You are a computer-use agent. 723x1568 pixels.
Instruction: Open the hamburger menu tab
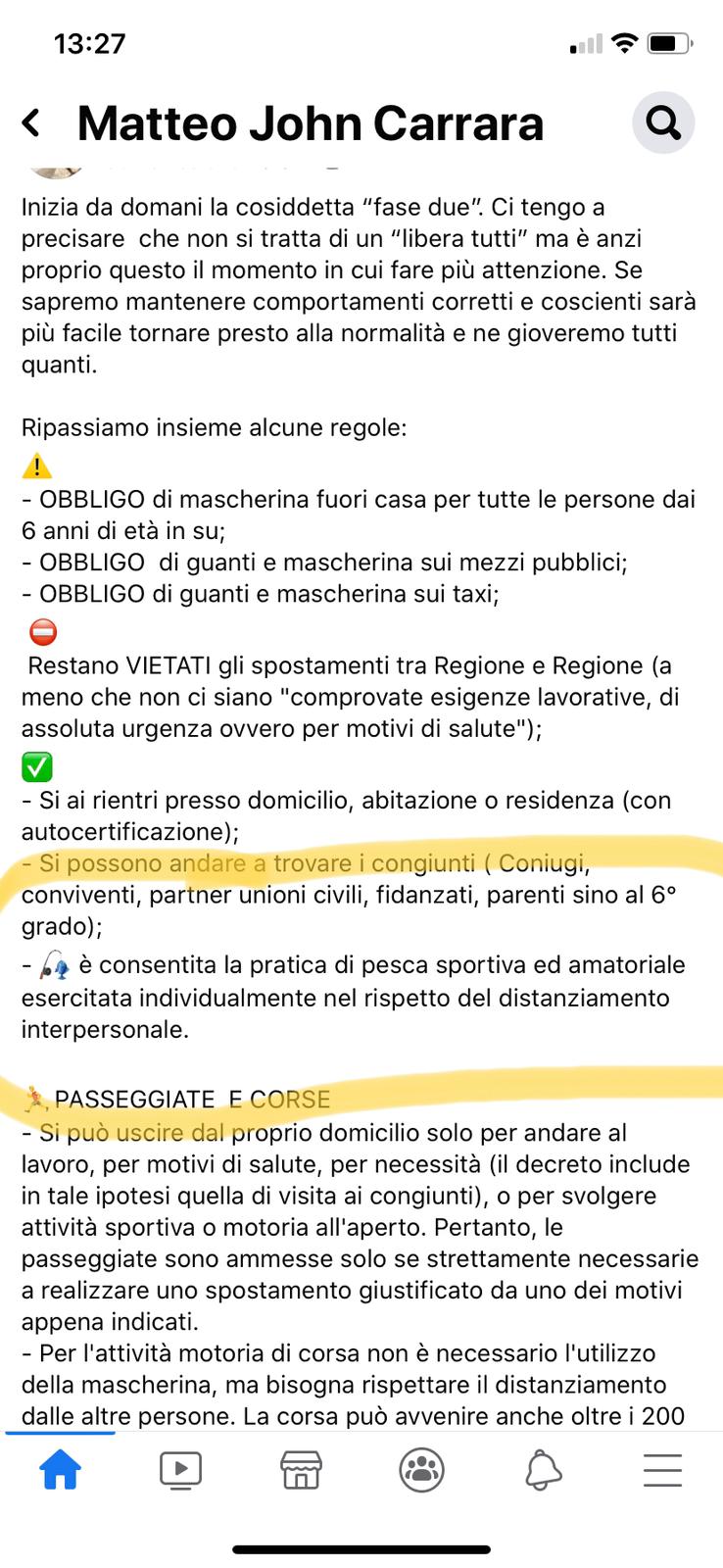pyautogui.click(x=663, y=1470)
